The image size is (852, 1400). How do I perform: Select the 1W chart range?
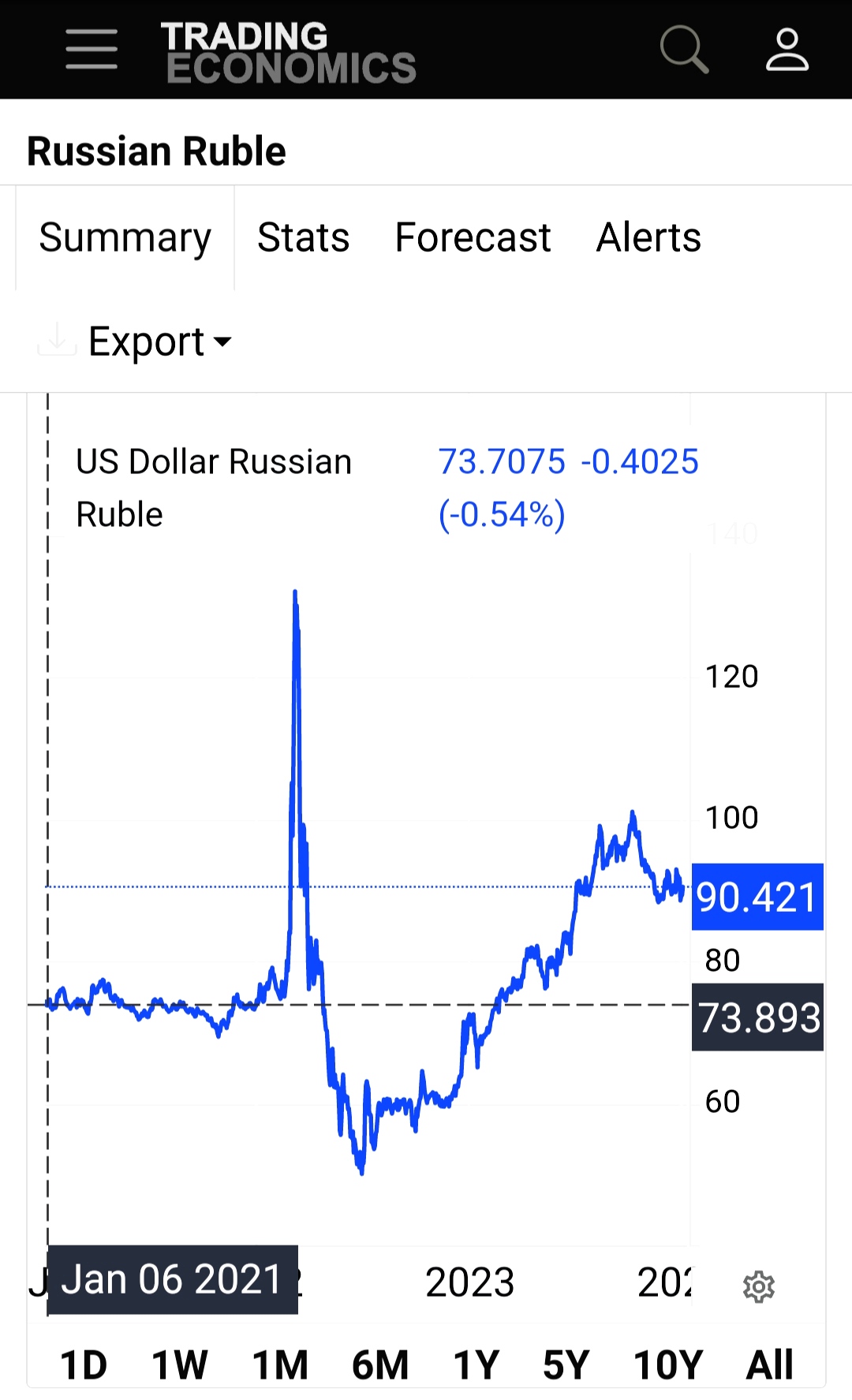[180, 1365]
